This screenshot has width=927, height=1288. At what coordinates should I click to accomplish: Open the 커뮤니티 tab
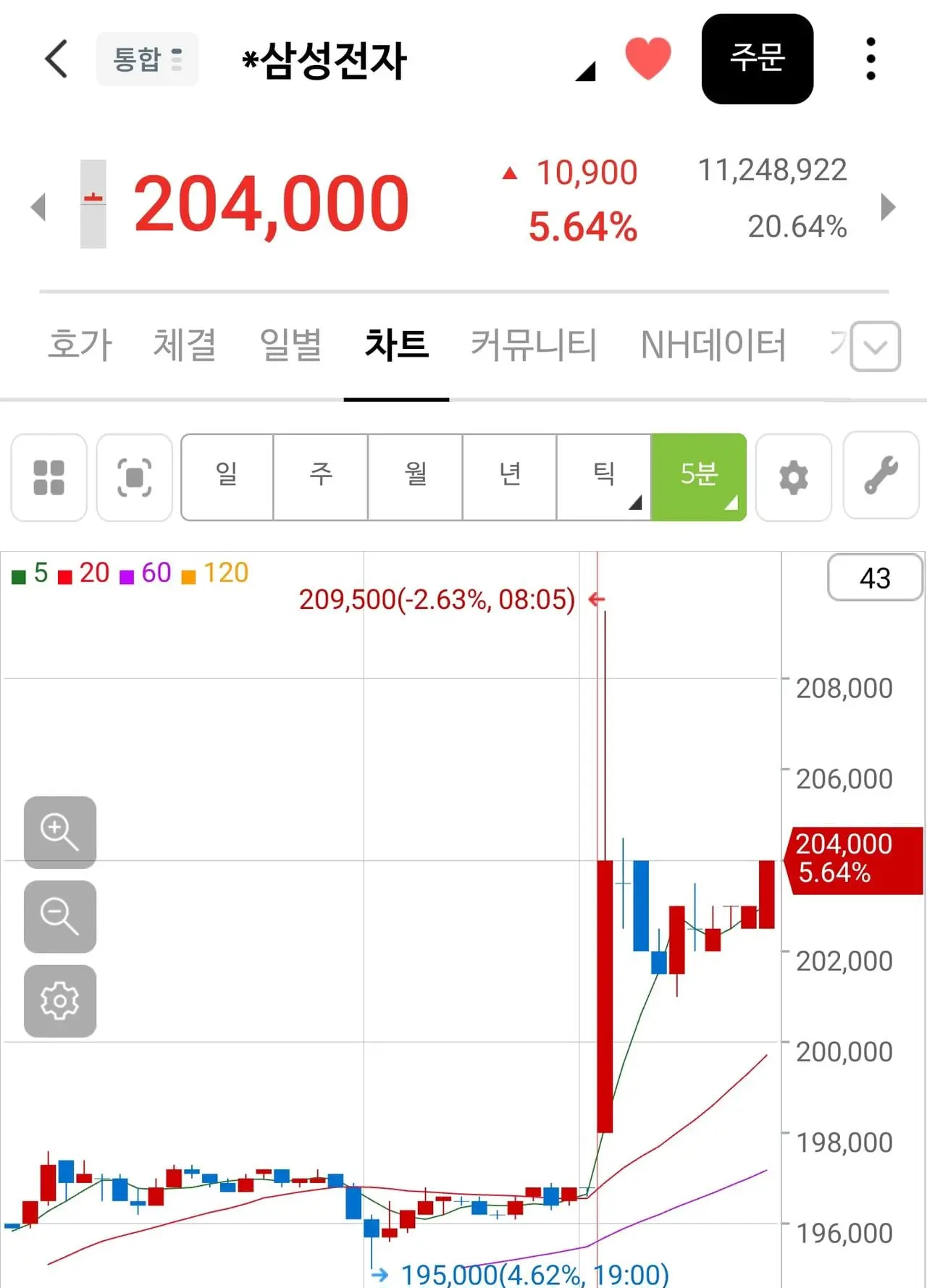[x=534, y=344]
